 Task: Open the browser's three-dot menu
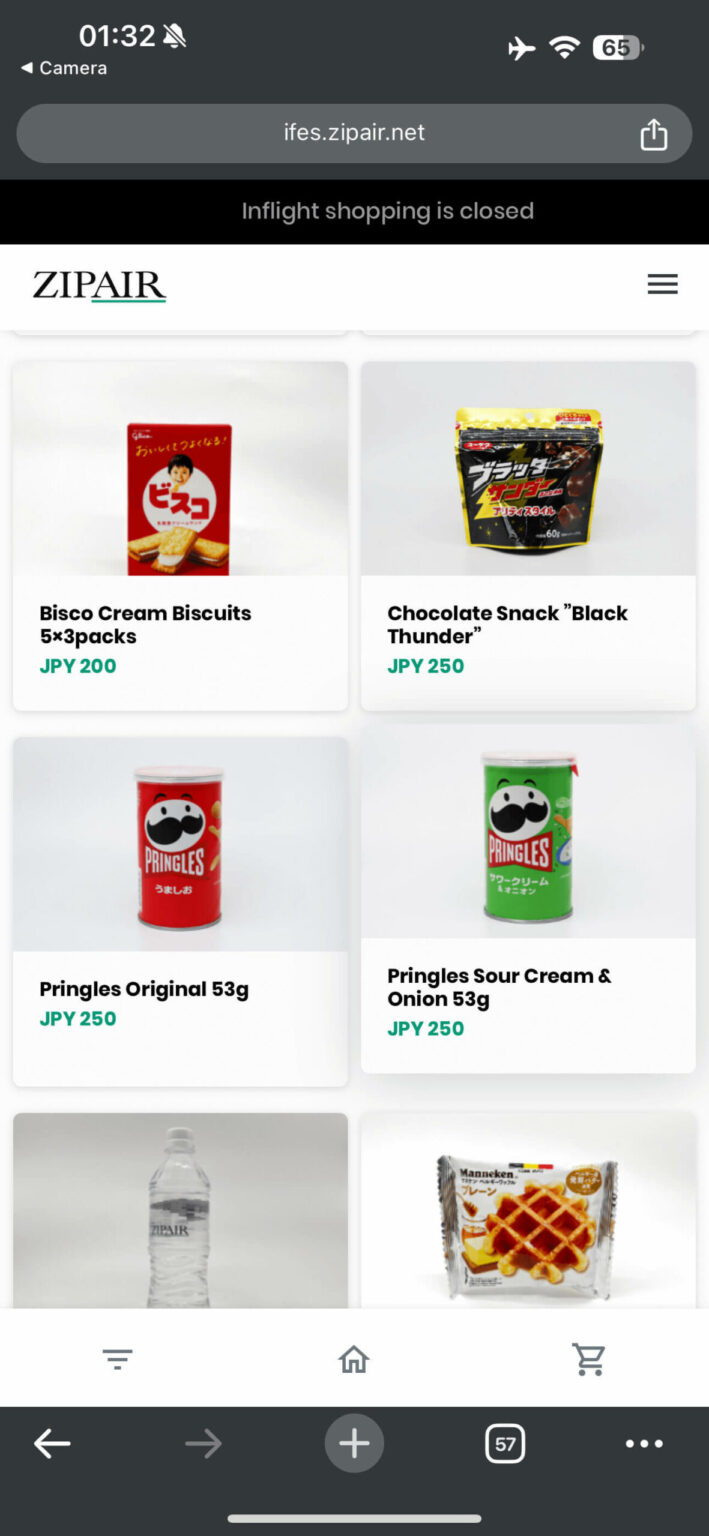click(644, 1443)
